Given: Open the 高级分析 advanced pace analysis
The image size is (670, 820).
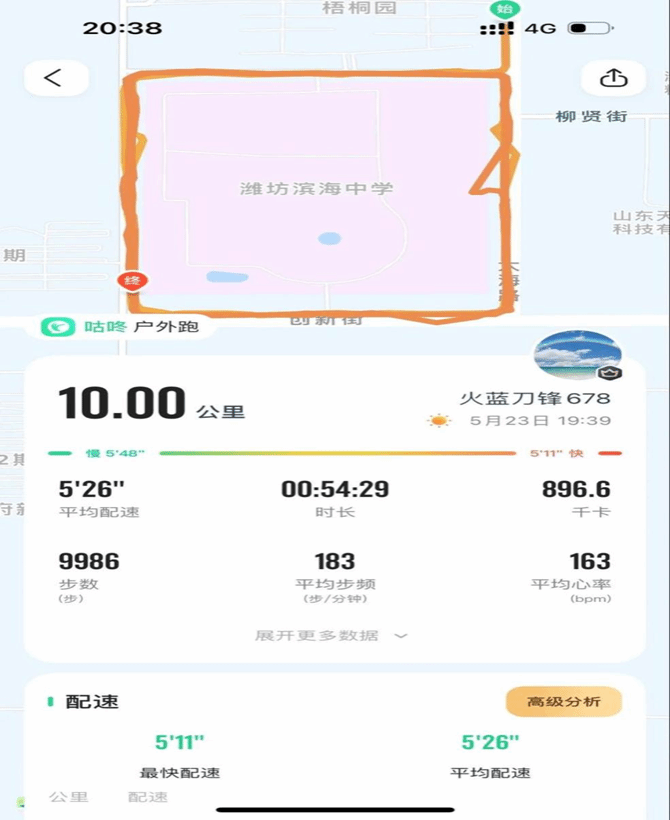Looking at the screenshot, I should [563, 702].
